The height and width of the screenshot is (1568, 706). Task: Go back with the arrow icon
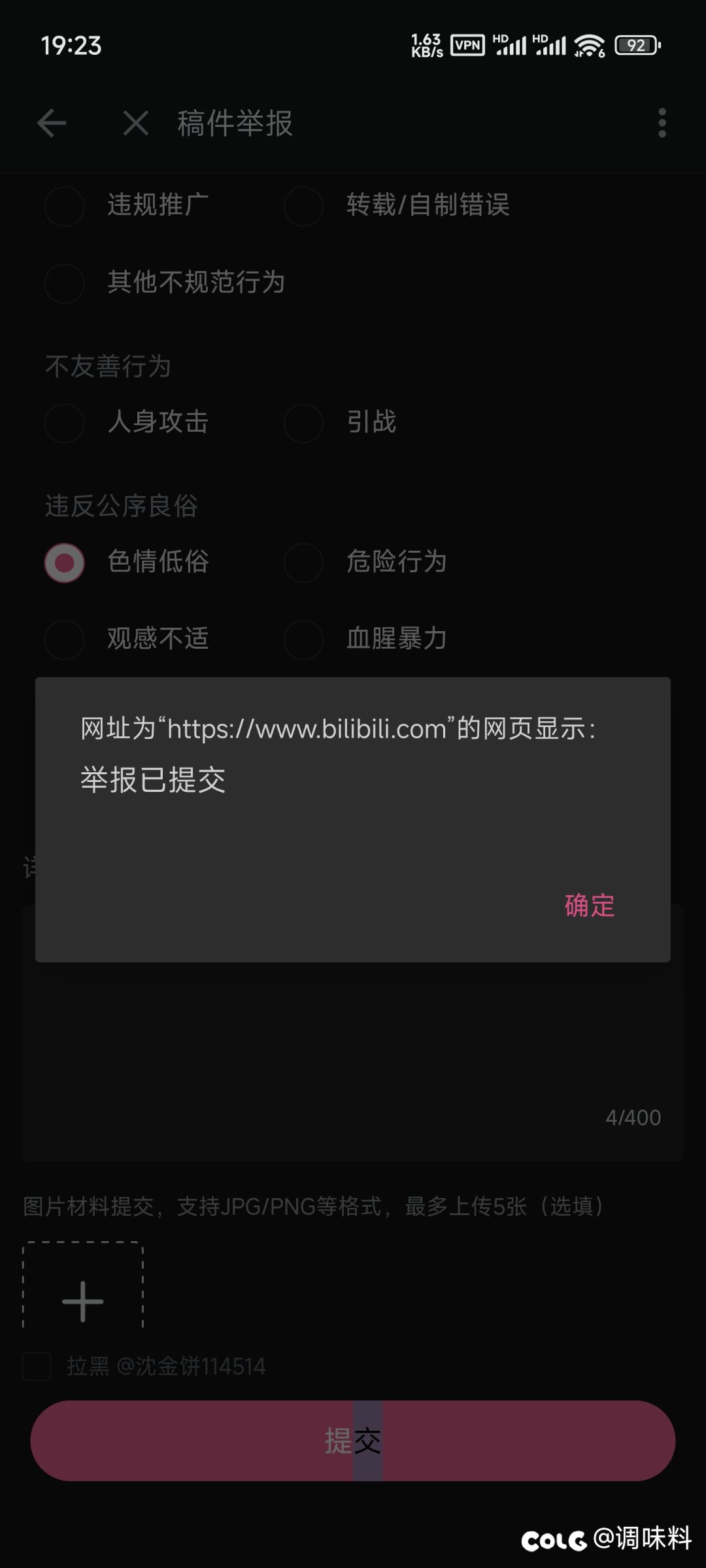(x=52, y=123)
